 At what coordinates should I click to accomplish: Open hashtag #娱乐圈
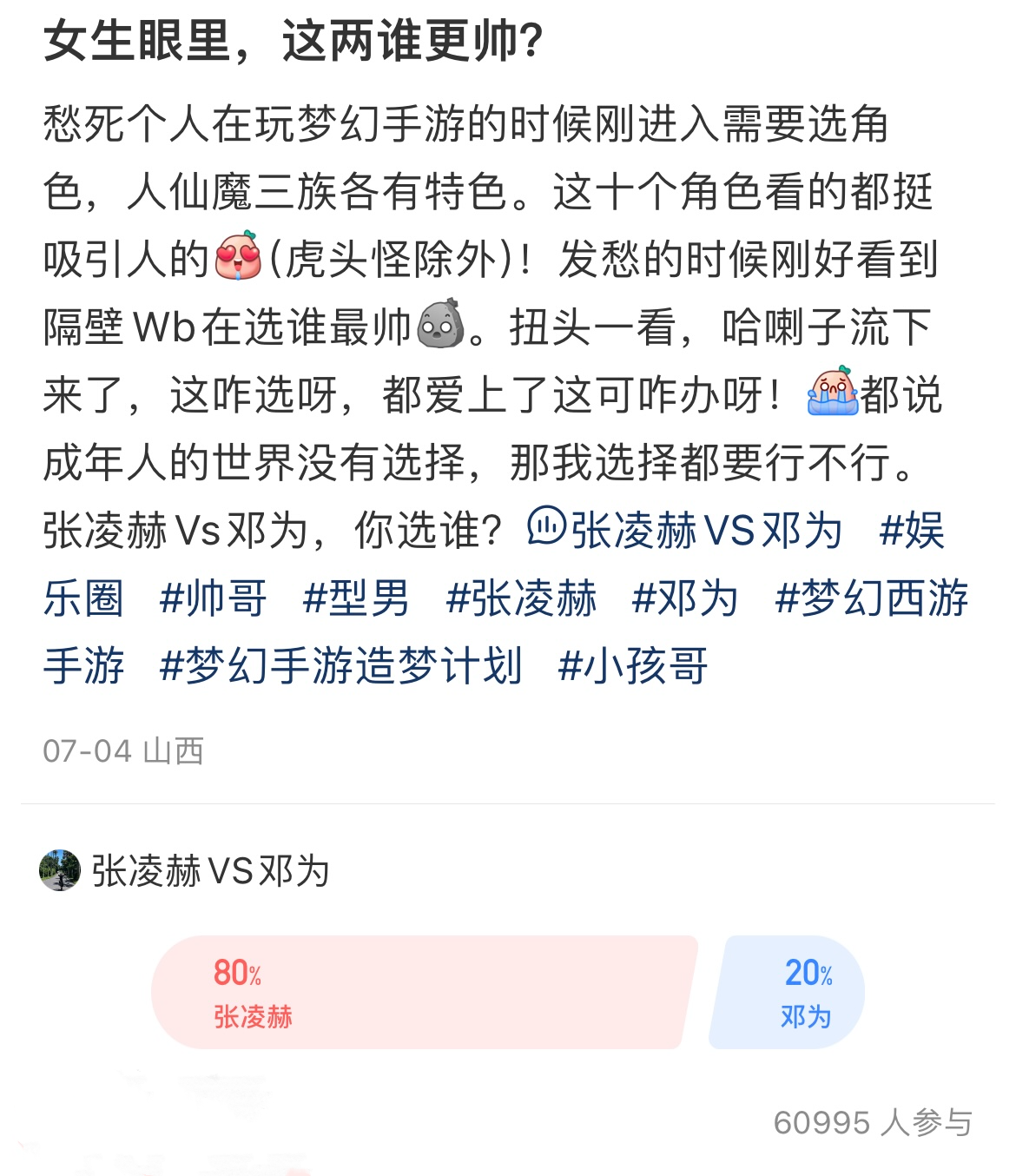point(912,530)
